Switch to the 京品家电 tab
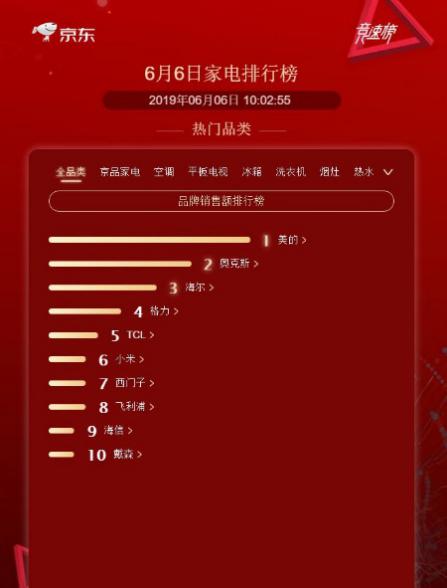447x588 pixels. (x=120, y=172)
